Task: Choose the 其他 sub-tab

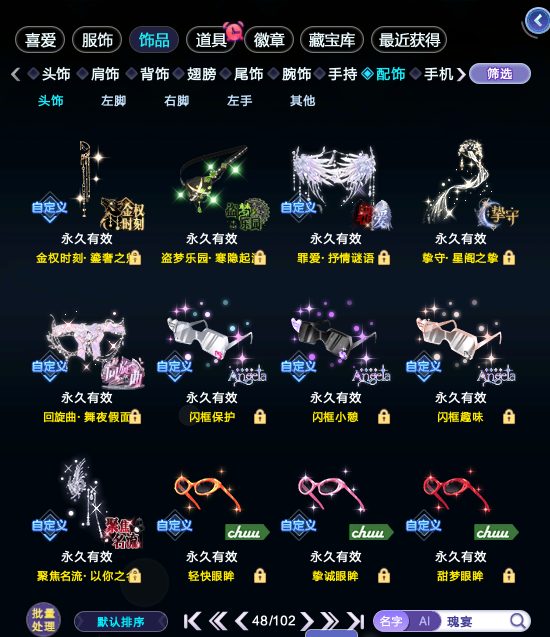Action: pyautogui.click(x=302, y=100)
